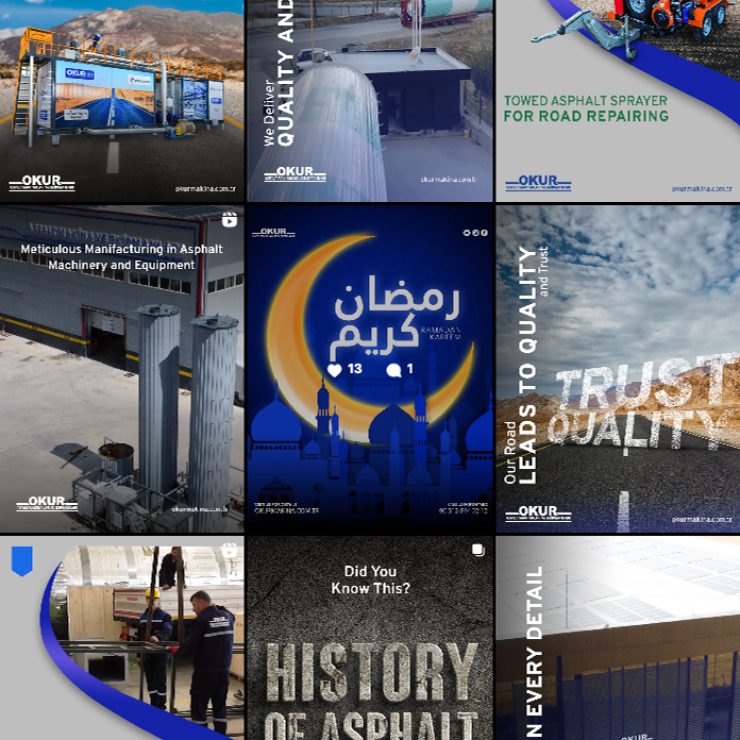Open the Ramadan Kareem crescent post
This screenshot has width=740, height=740.
(x=369, y=369)
